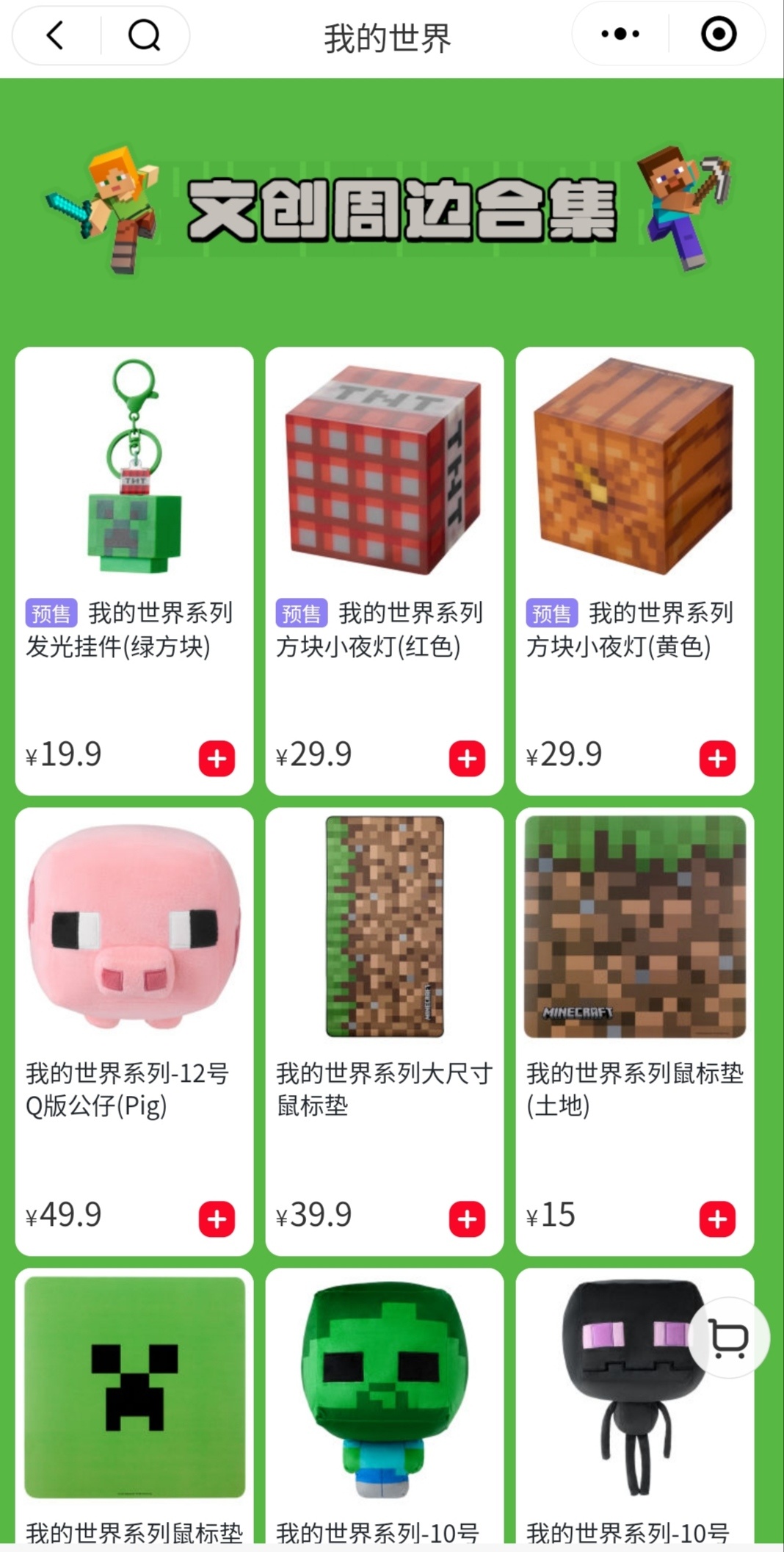Open the floating shopping cart
This screenshot has height=1552, width=784.
pyautogui.click(x=728, y=1338)
